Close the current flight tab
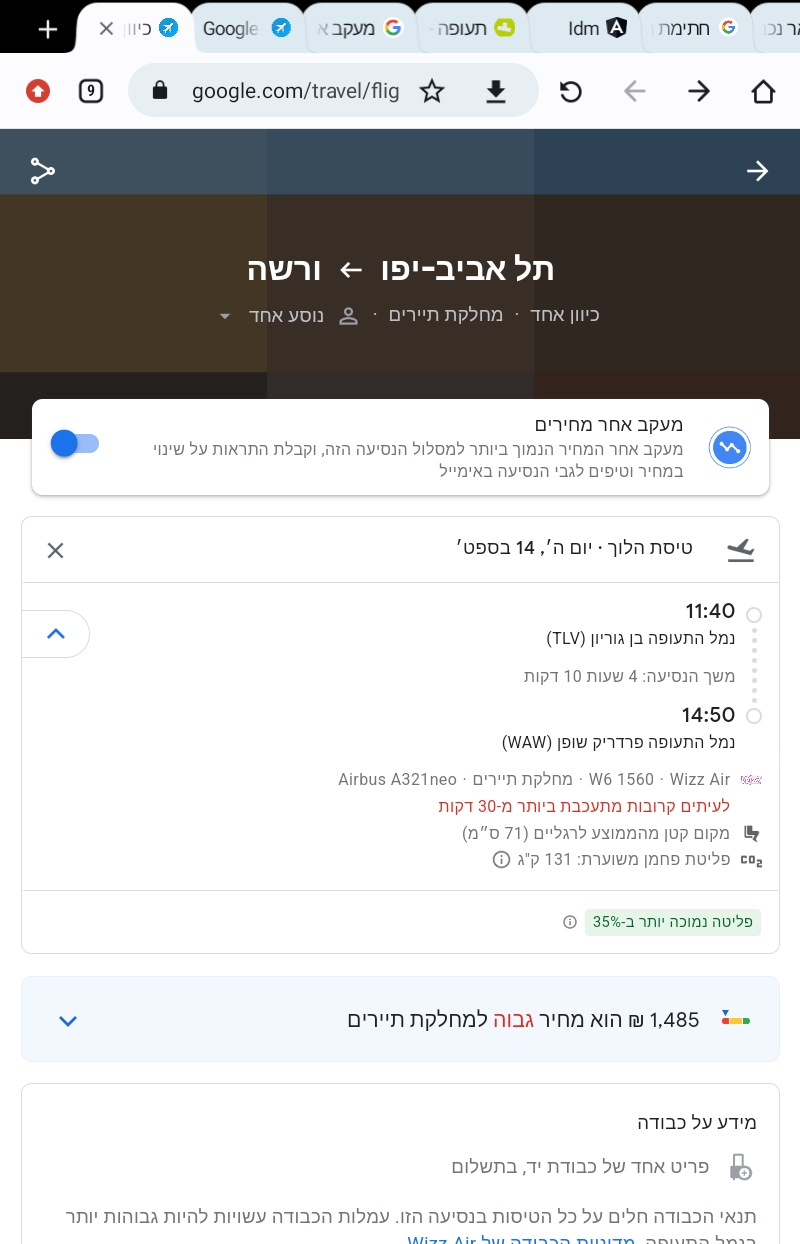 point(107,28)
